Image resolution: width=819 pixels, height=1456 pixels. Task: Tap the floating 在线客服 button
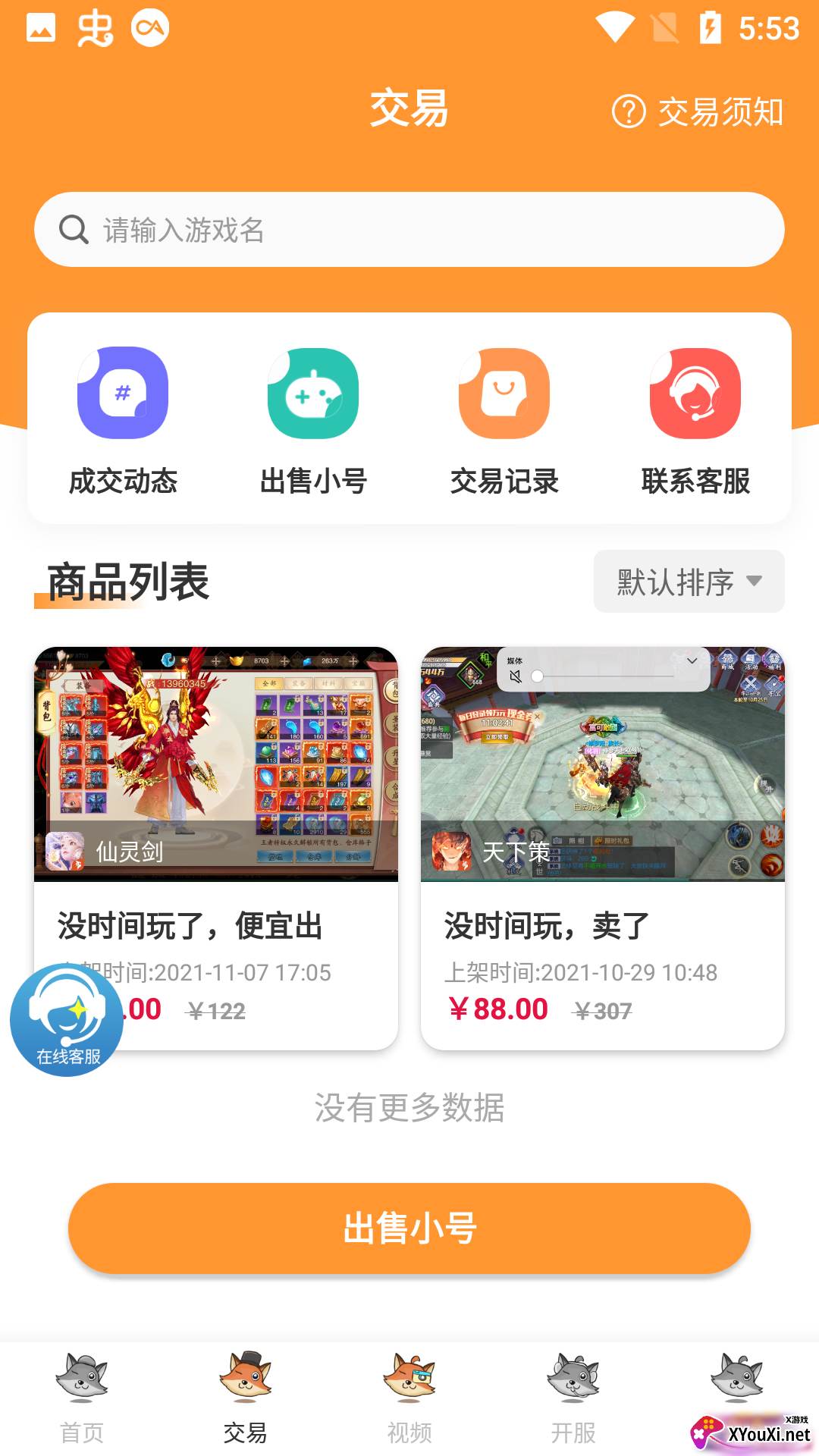pos(67,1020)
